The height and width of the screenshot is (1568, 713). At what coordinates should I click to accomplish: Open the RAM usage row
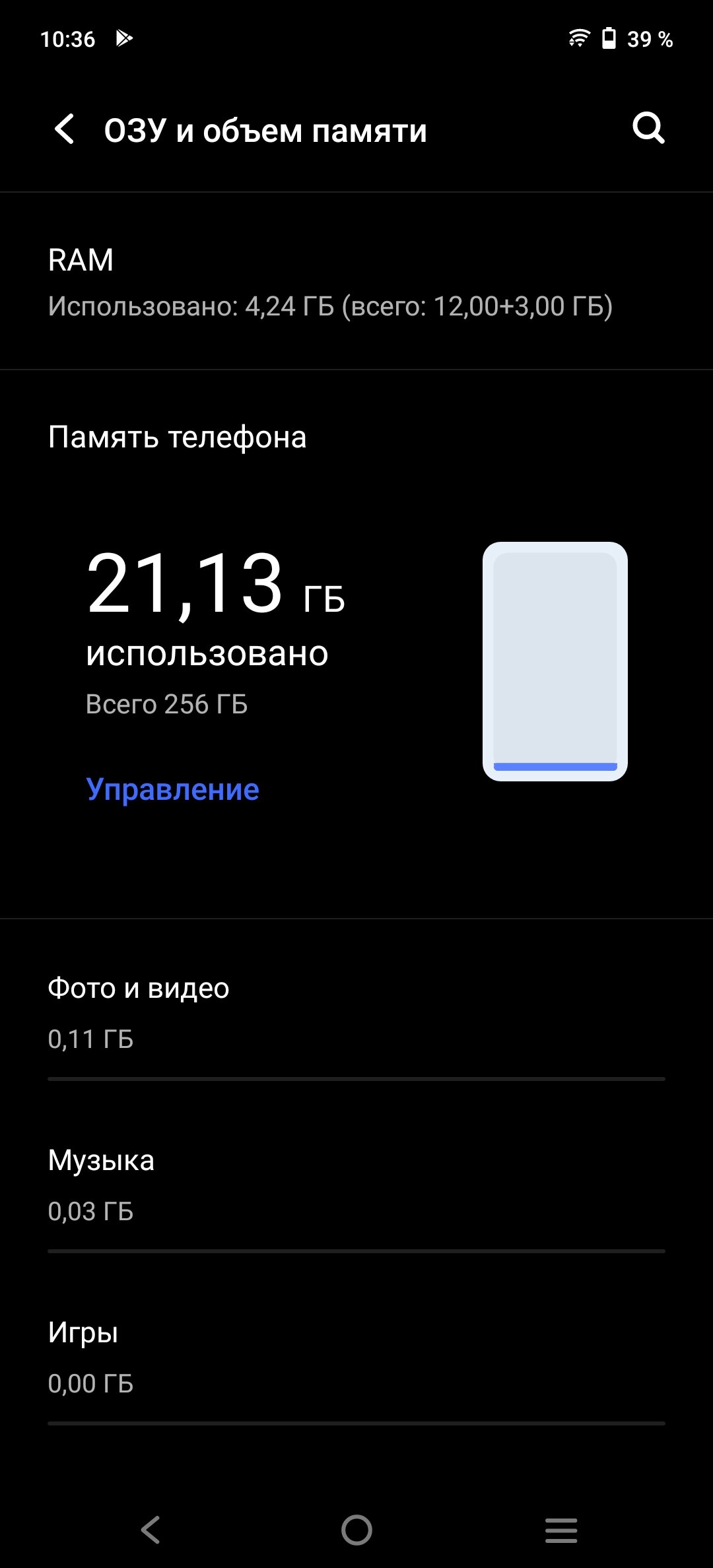pos(356,282)
